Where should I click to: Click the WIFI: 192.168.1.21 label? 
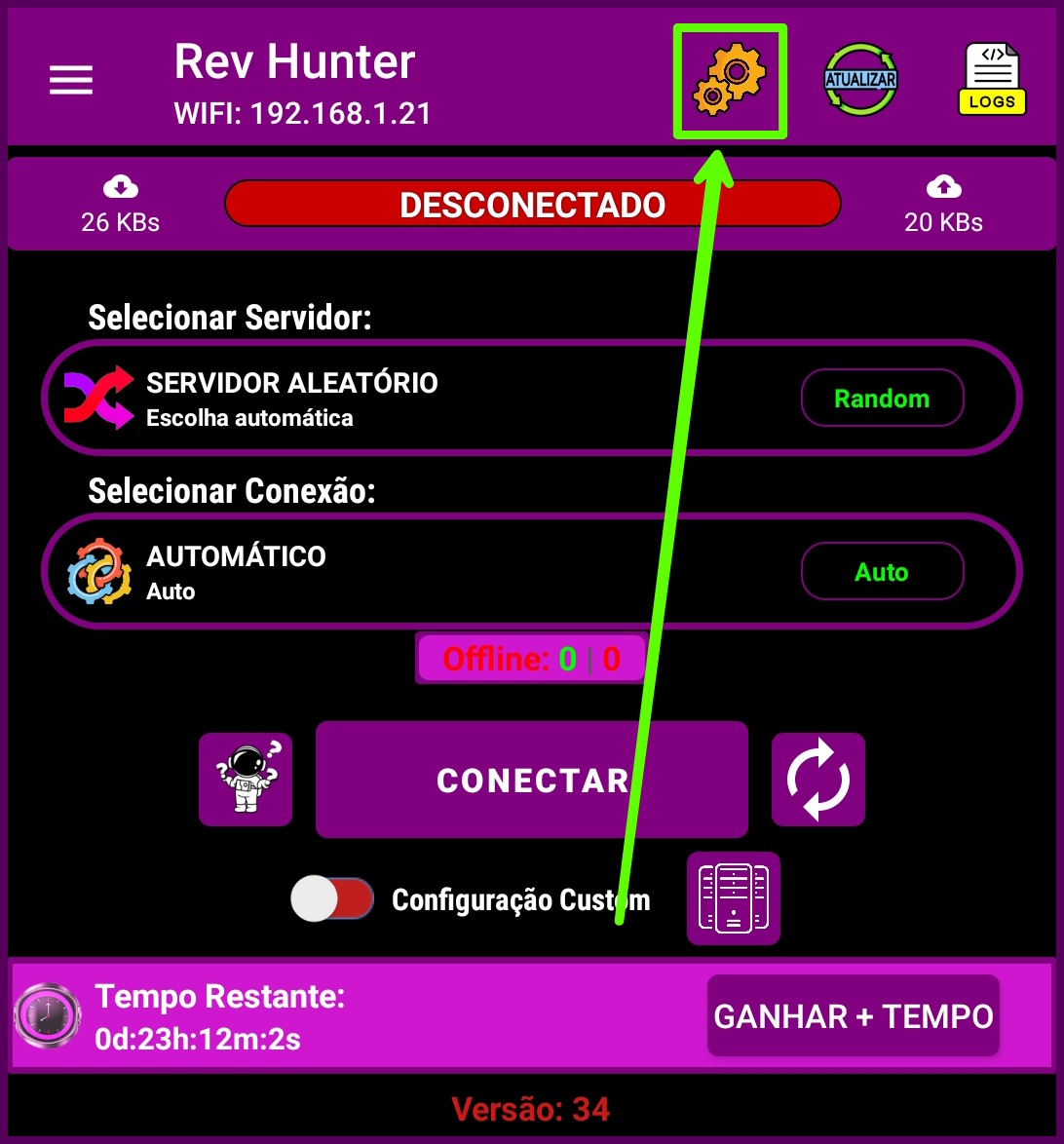point(302,113)
